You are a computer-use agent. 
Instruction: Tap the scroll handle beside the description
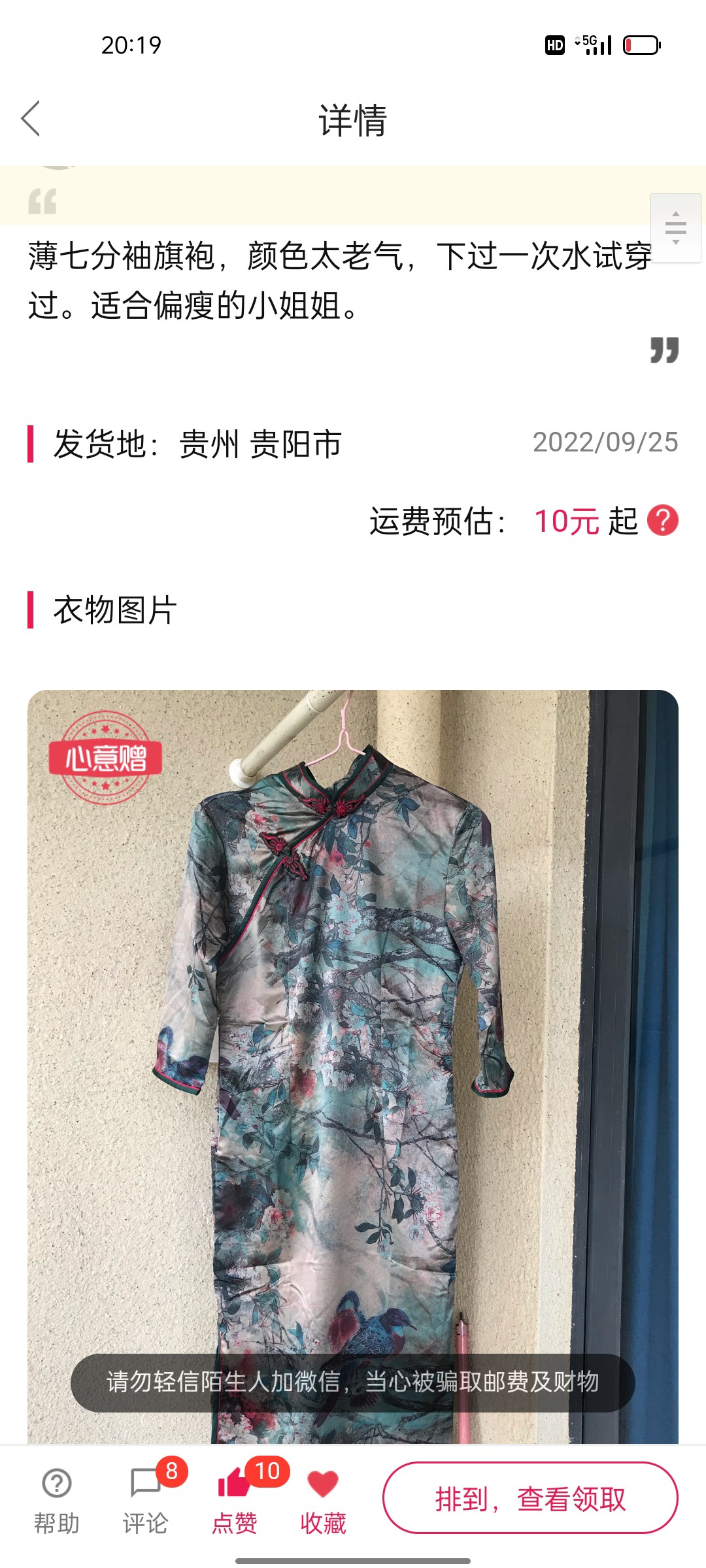(675, 228)
